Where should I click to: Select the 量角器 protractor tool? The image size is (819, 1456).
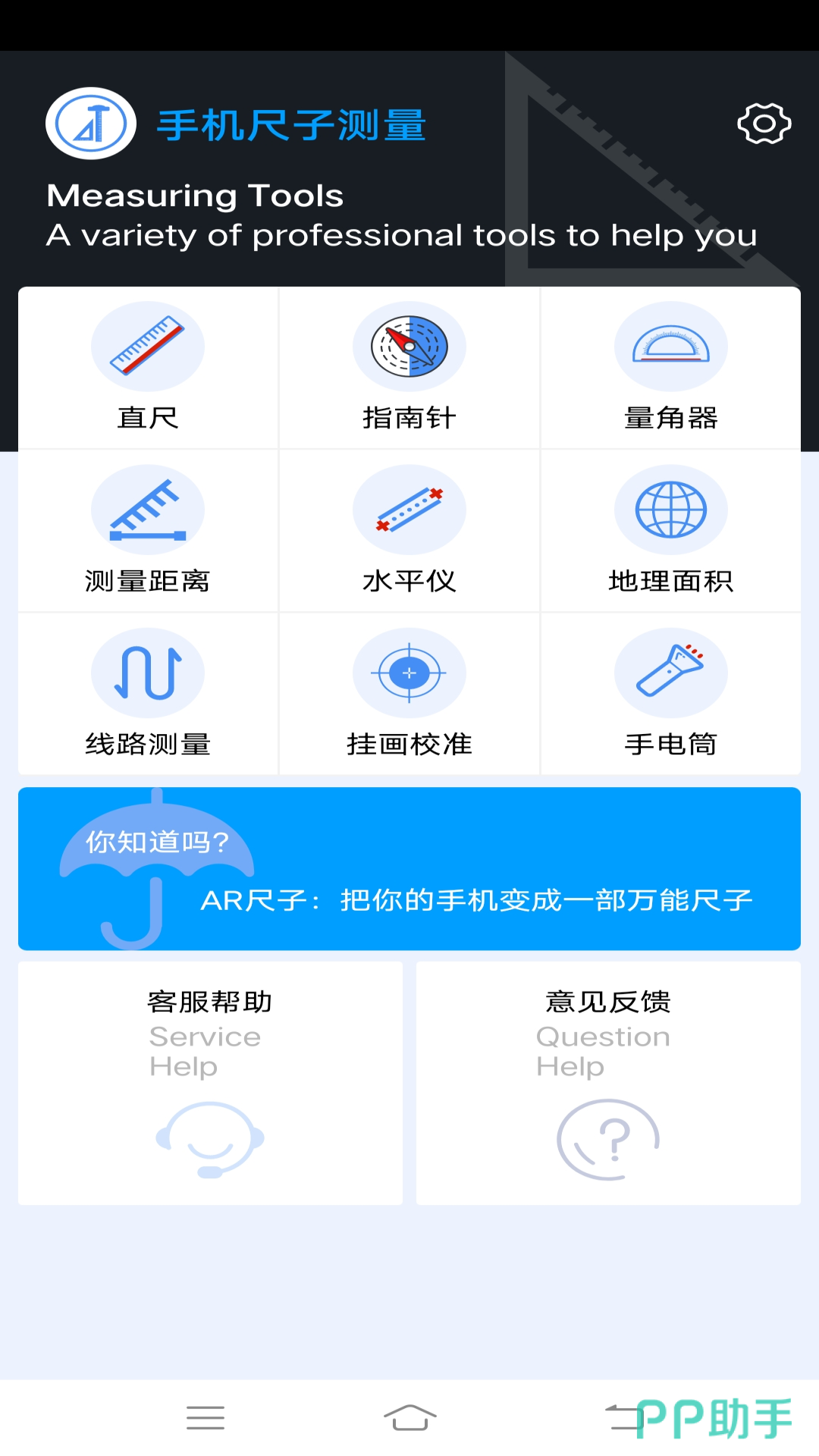pos(670,368)
